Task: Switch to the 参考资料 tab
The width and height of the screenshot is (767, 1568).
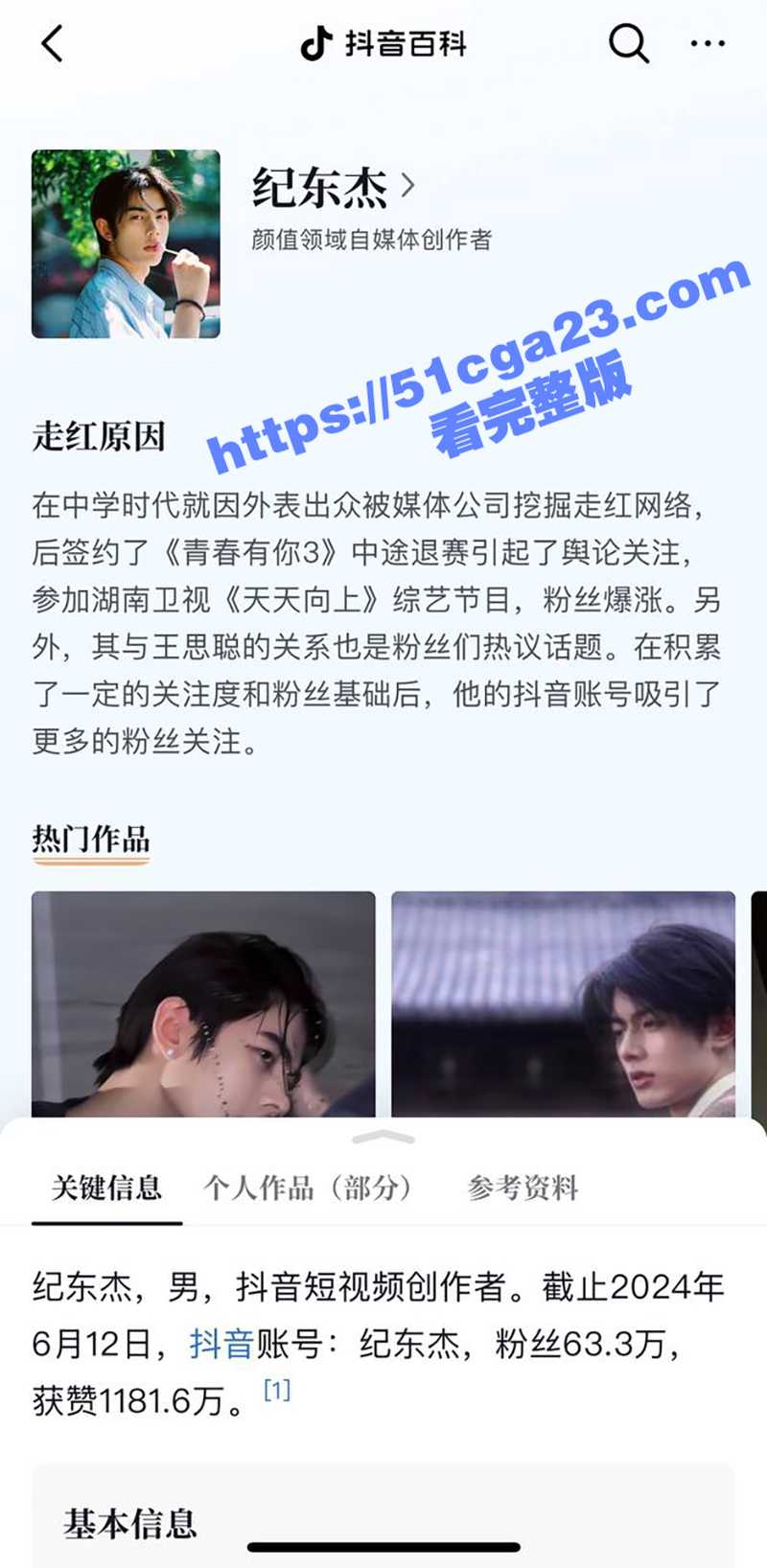Action: 523,1188
